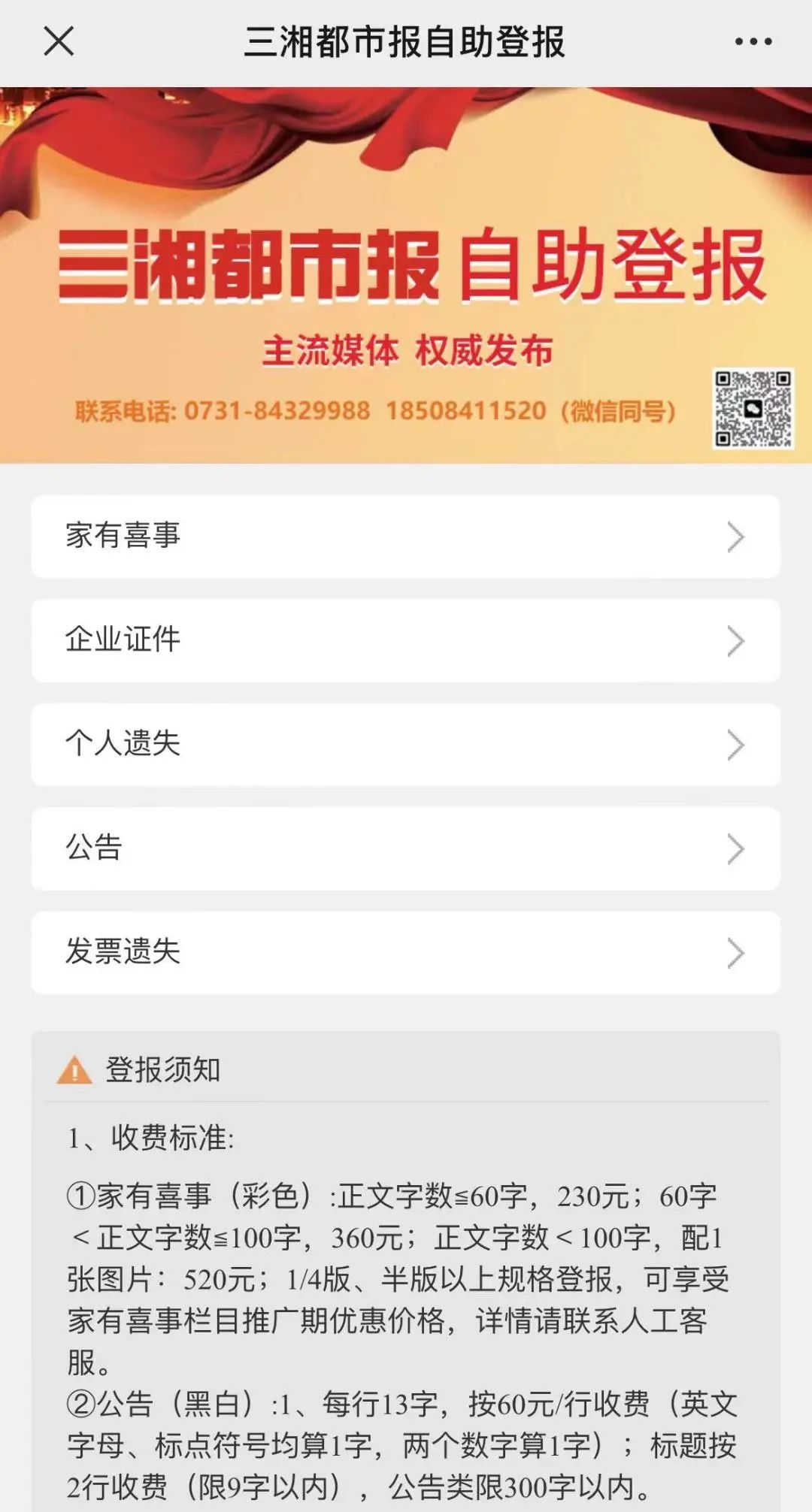Open the 家有喜事 category
This screenshot has width=812, height=1512.
click(x=405, y=537)
